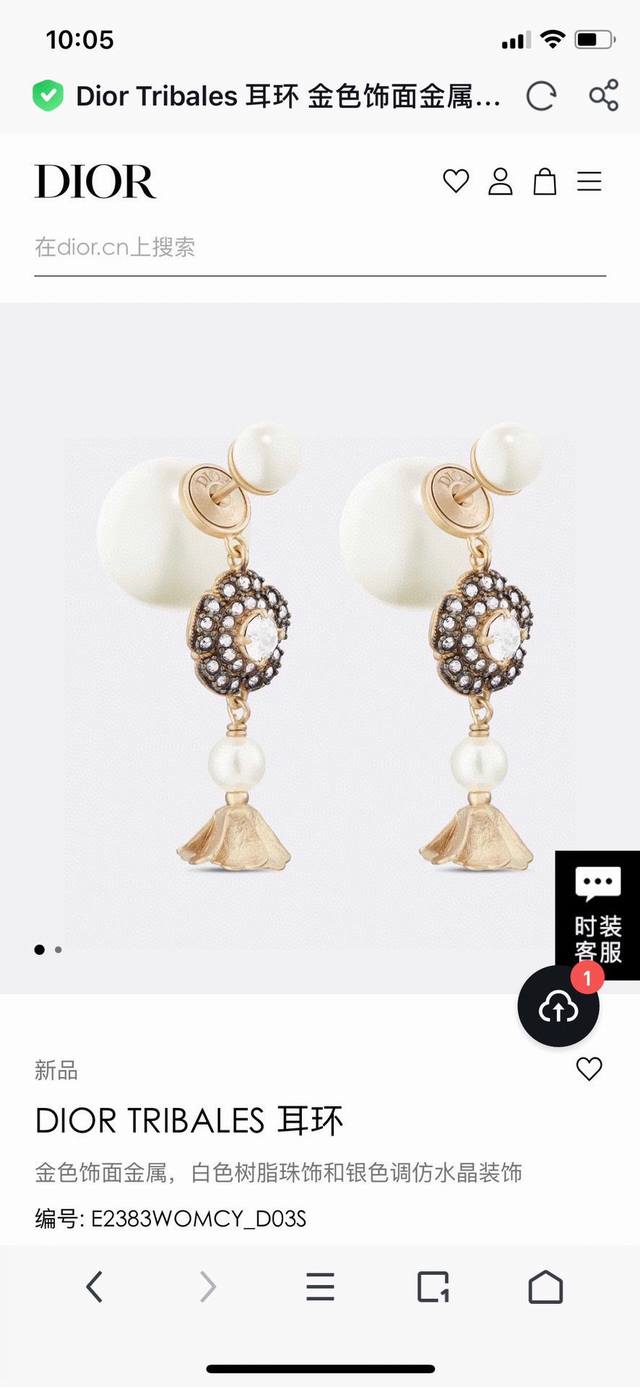Screen dimensions: 640x1387
Task: Open the hamburger menu in the Dior header
Action: click(590, 181)
